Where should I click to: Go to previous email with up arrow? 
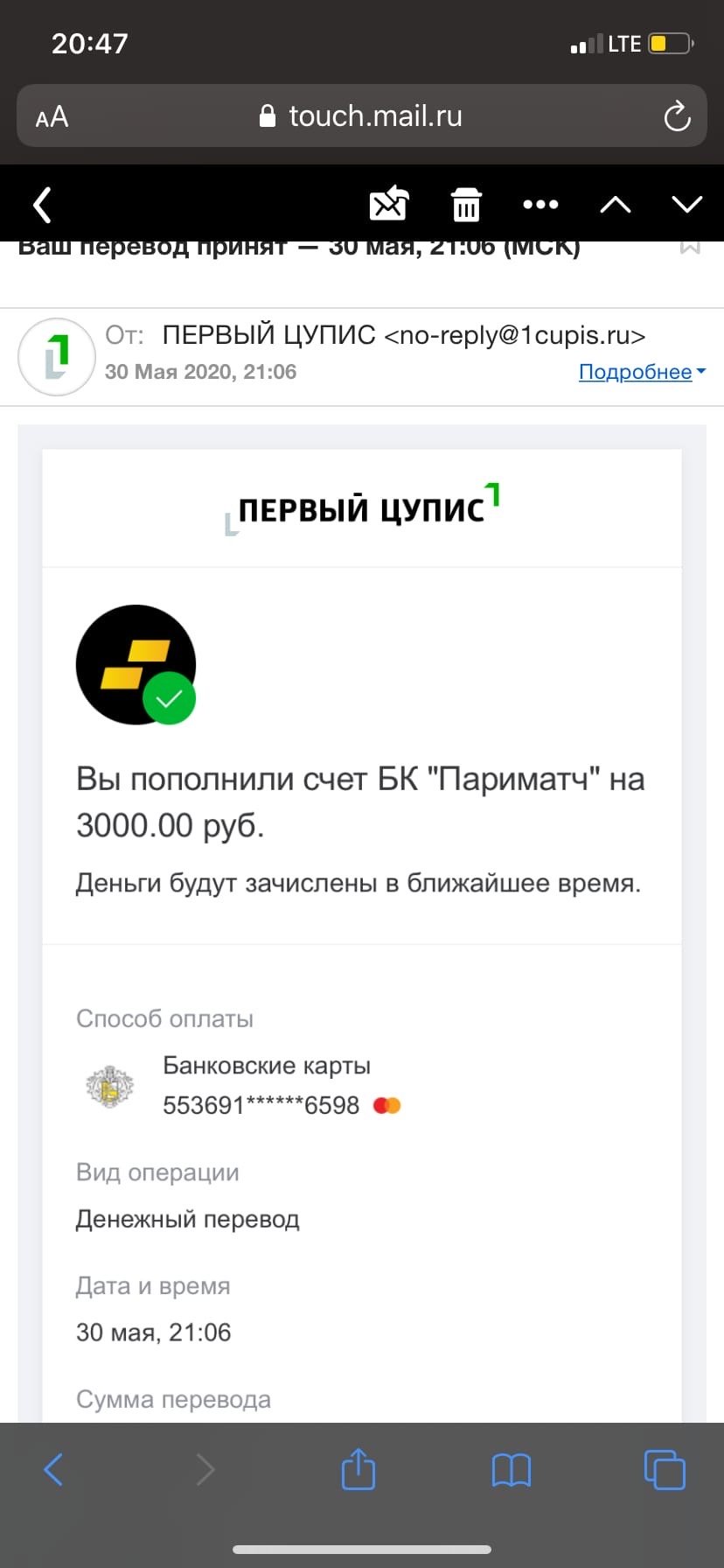coord(616,205)
